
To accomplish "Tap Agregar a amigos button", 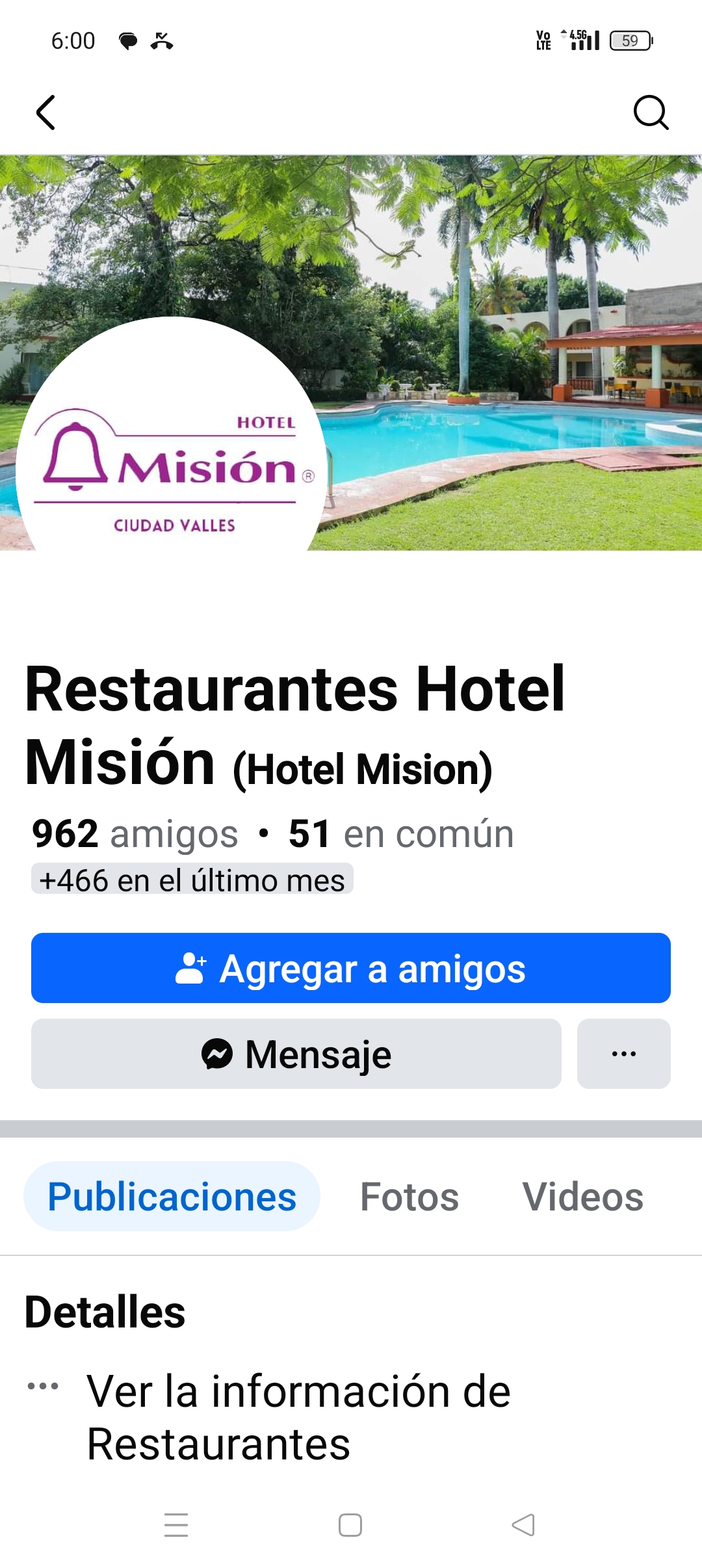I will click(351, 968).
